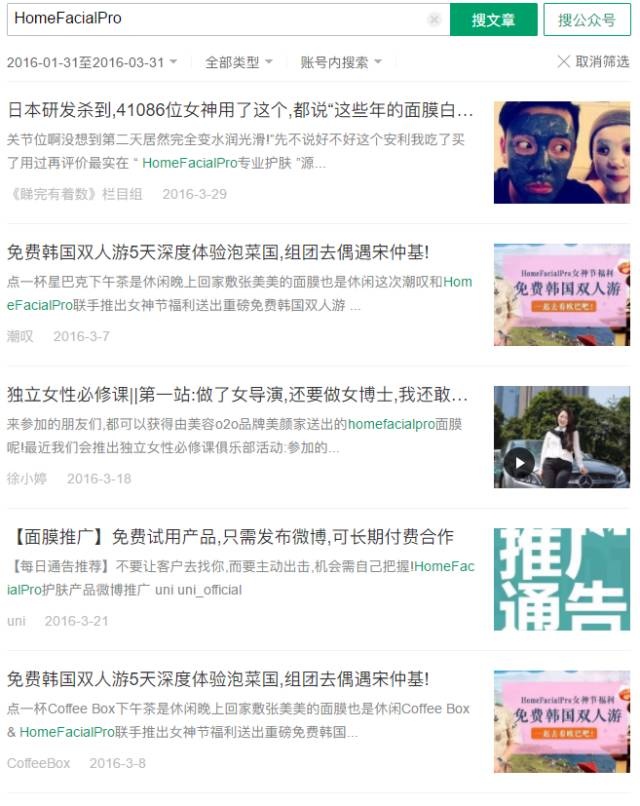The width and height of the screenshot is (640, 806).
Task: Open the 《睇完有着数》栏目组 account name
Action: 75,194
